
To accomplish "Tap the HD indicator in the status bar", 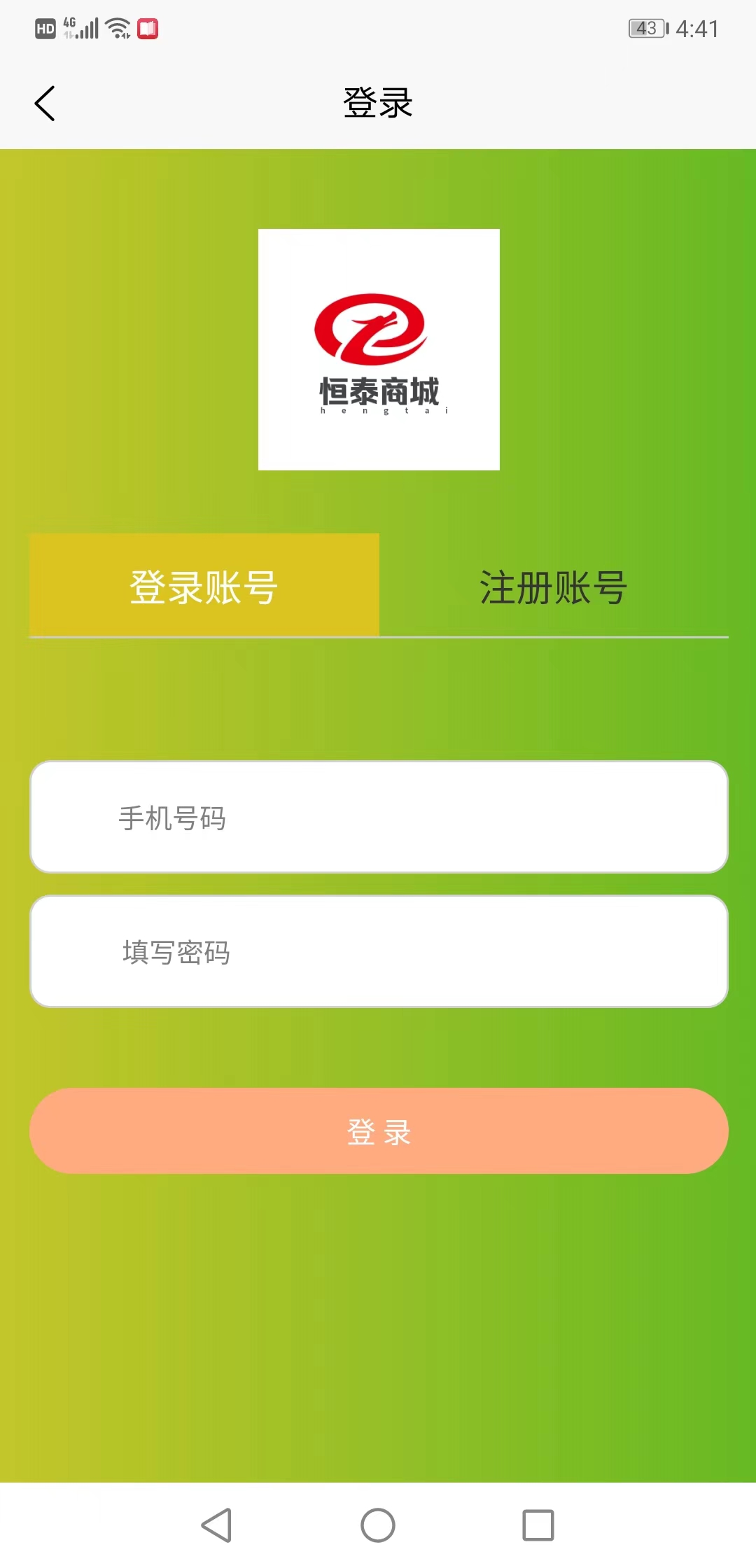I will coord(44,28).
